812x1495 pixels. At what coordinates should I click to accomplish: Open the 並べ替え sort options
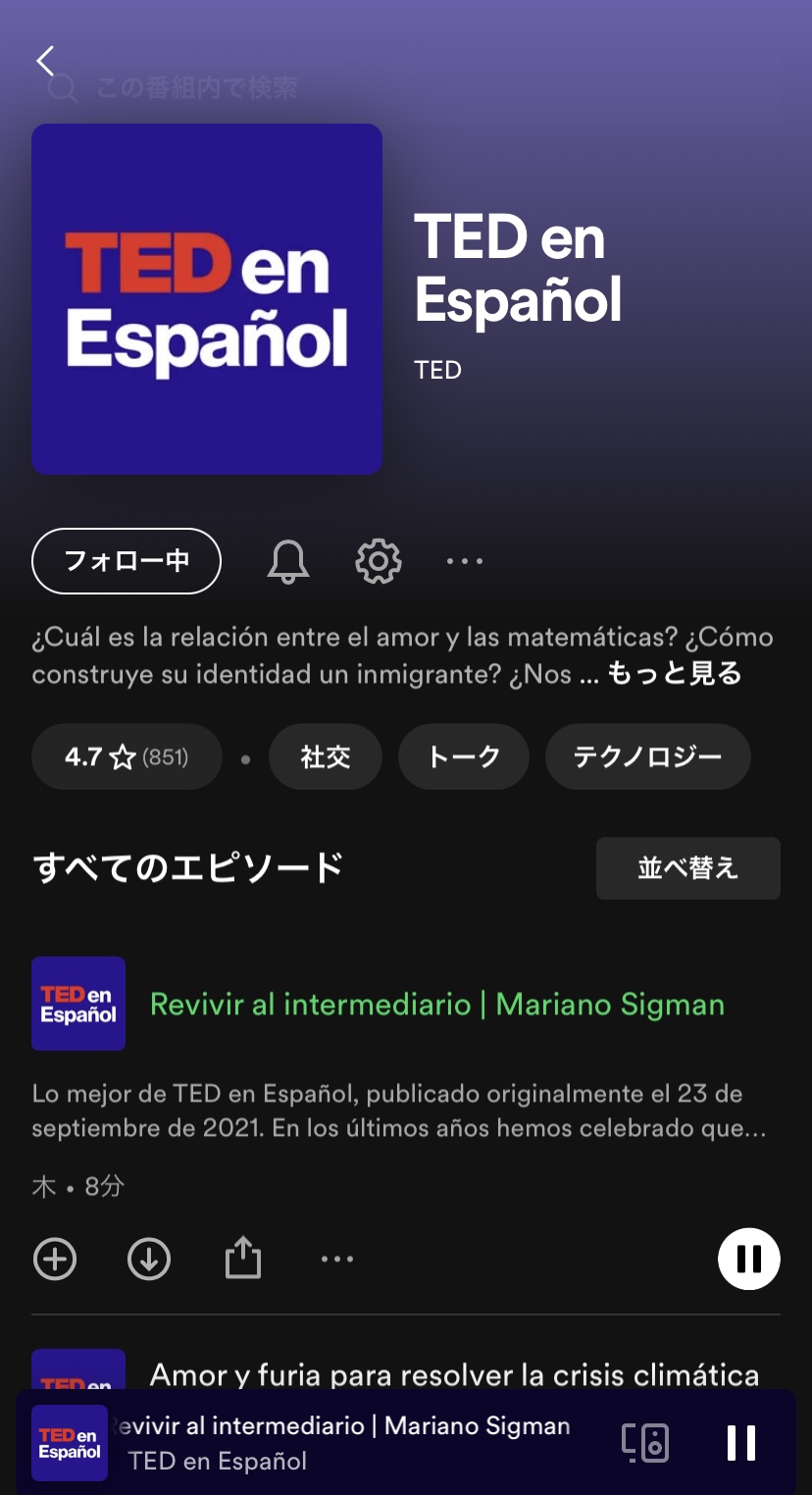click(688, 868)
